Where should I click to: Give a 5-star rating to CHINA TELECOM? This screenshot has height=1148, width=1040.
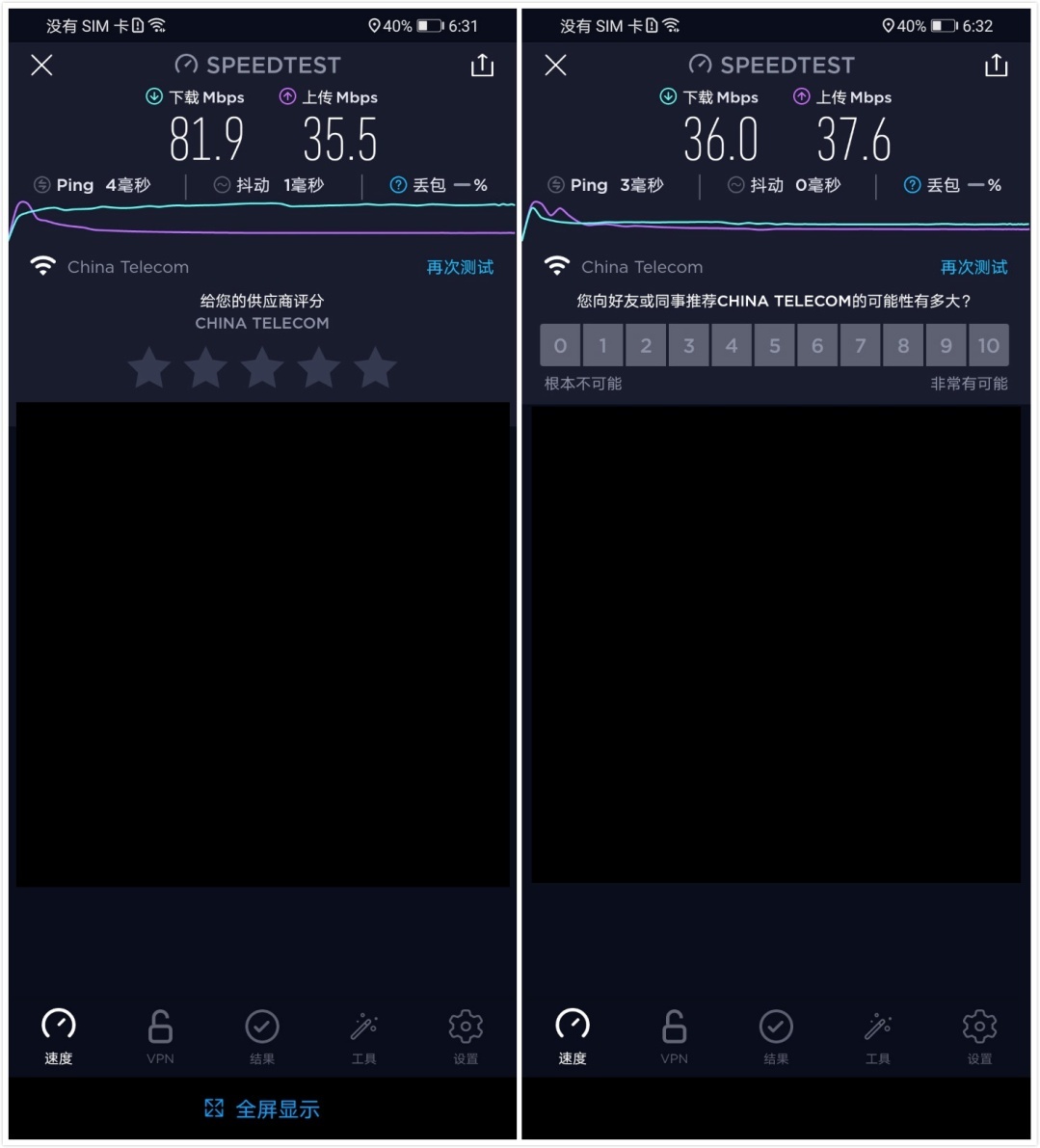375,368
